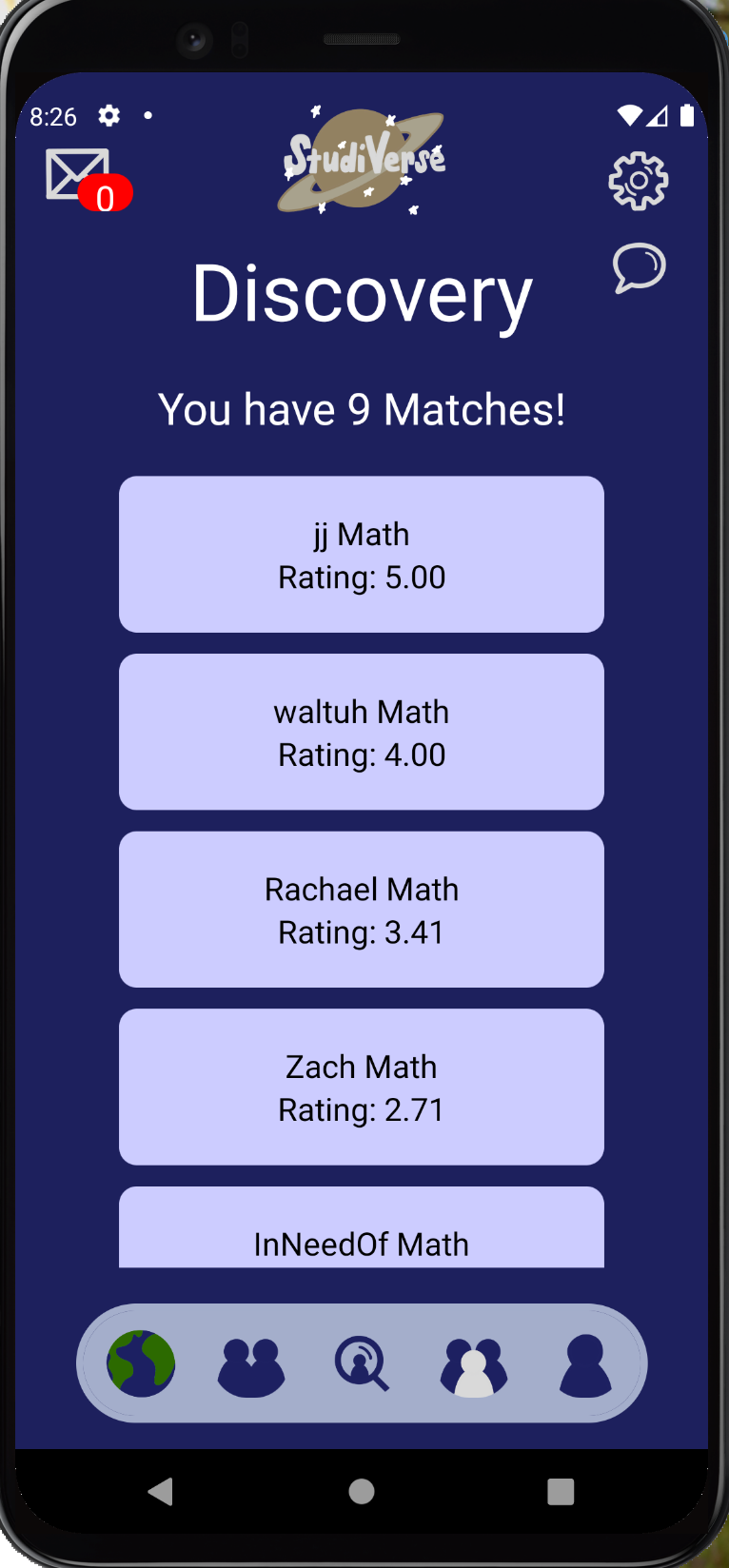Tap the system back button
Screen dimensions: 729x1568
click(161, 1491)
